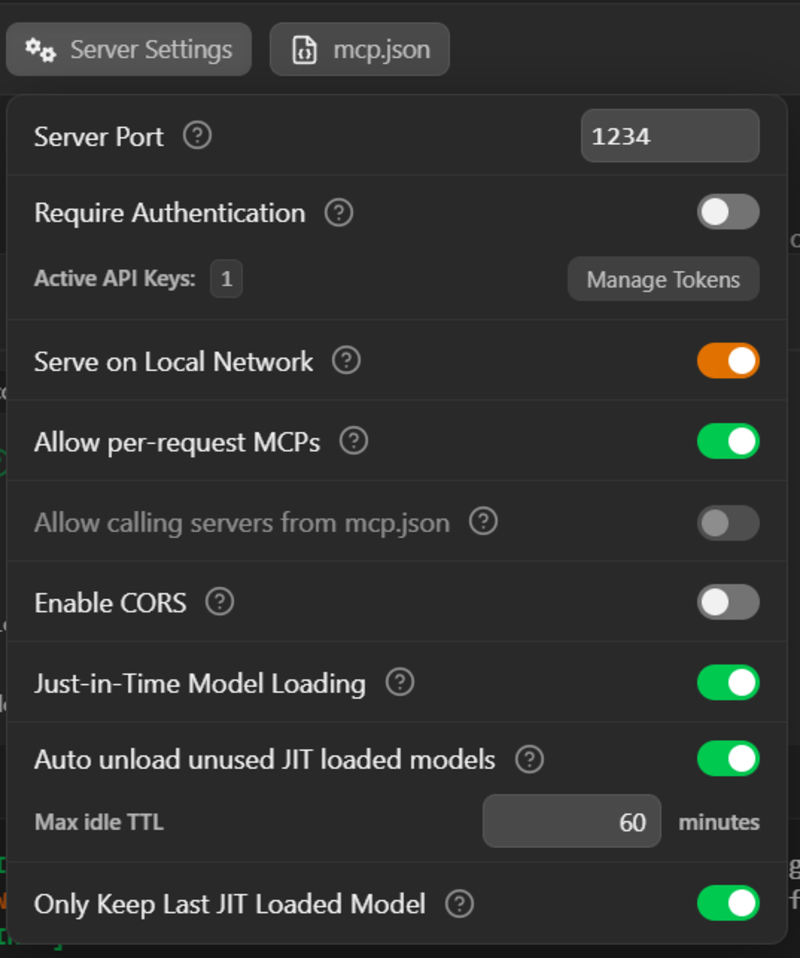Show help for Serve on Local Network

[x=346, y=361]
